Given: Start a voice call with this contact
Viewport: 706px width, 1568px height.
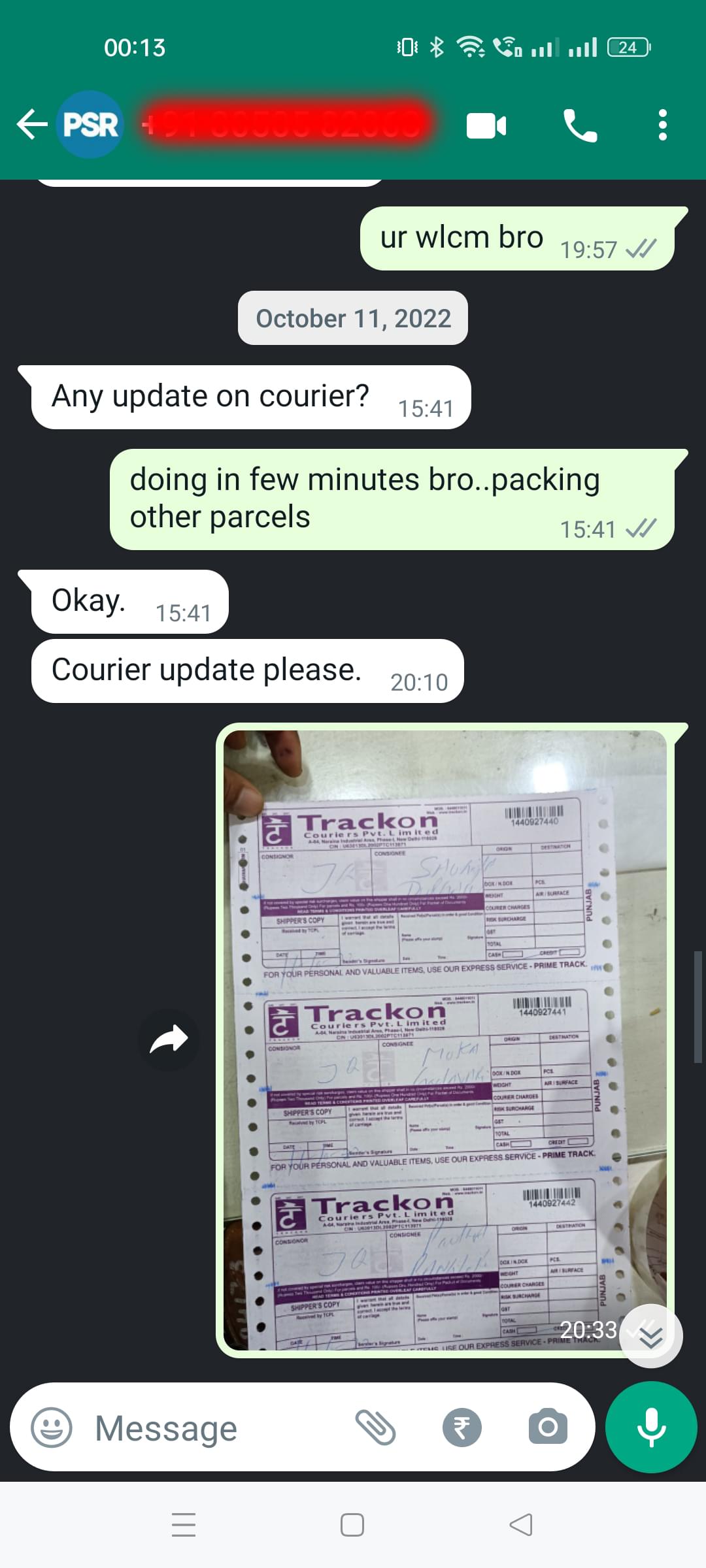Looking at the screenshot, I should pyautogui.click(x=580, y=125).
